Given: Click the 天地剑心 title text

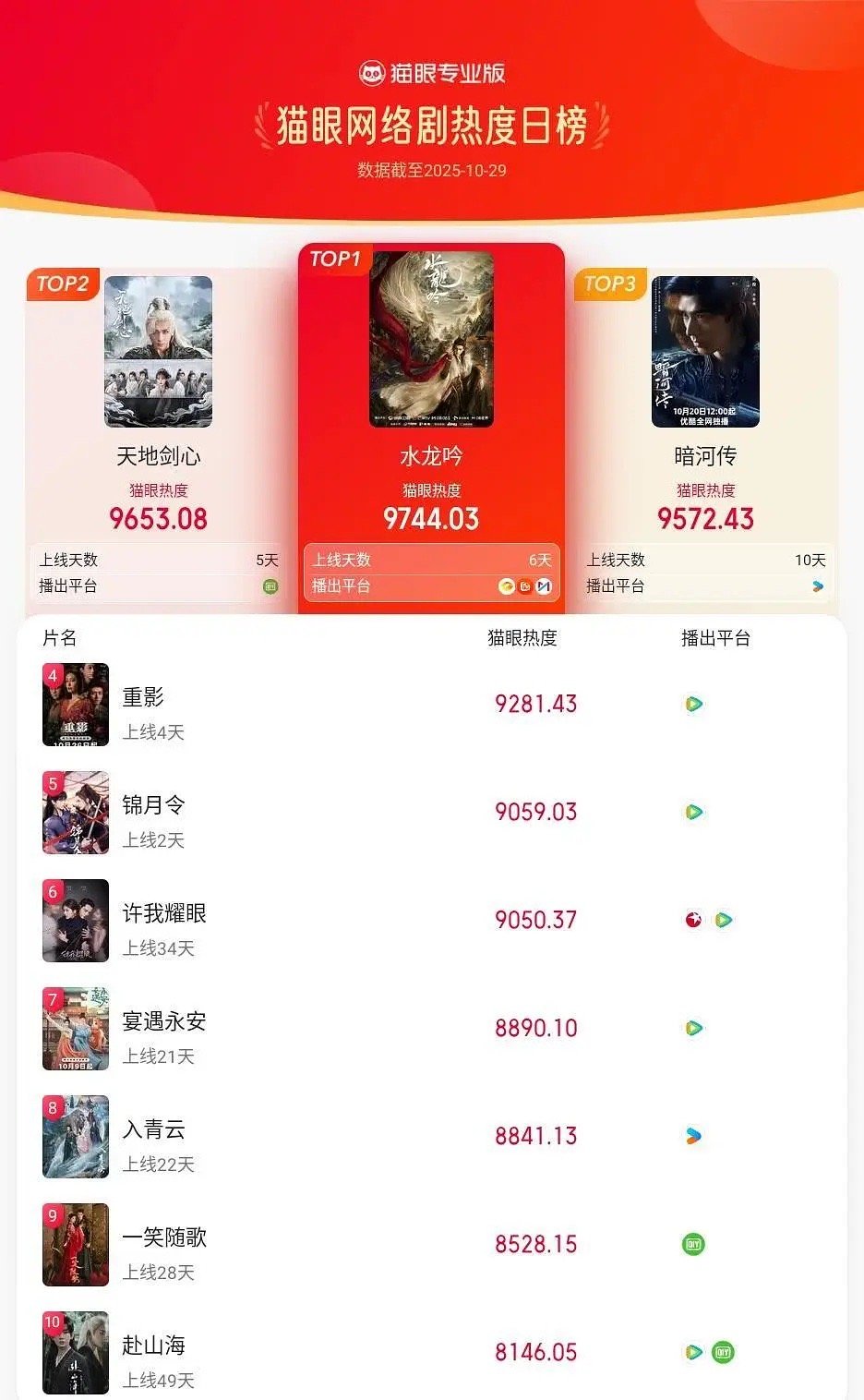Looking at the screenshot, I should click(x=159, y=455).
